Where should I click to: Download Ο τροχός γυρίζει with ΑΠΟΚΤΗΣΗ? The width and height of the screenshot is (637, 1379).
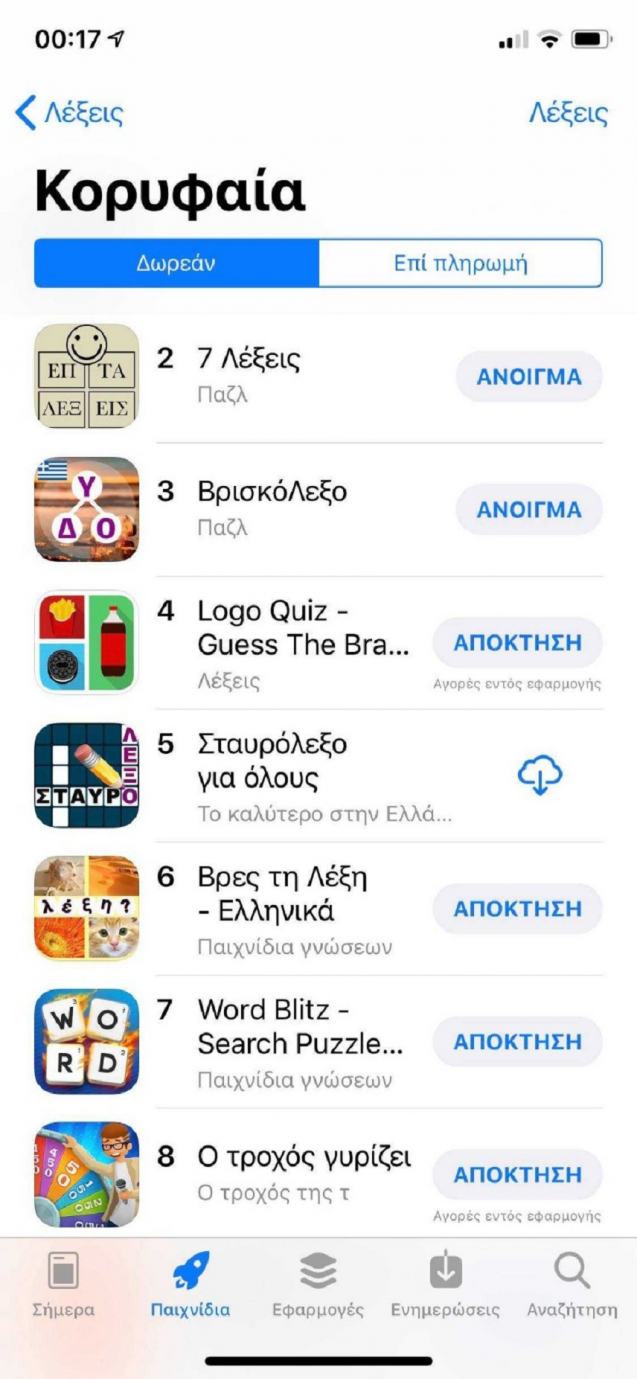pyautogui.click(x=517, y=1175)
